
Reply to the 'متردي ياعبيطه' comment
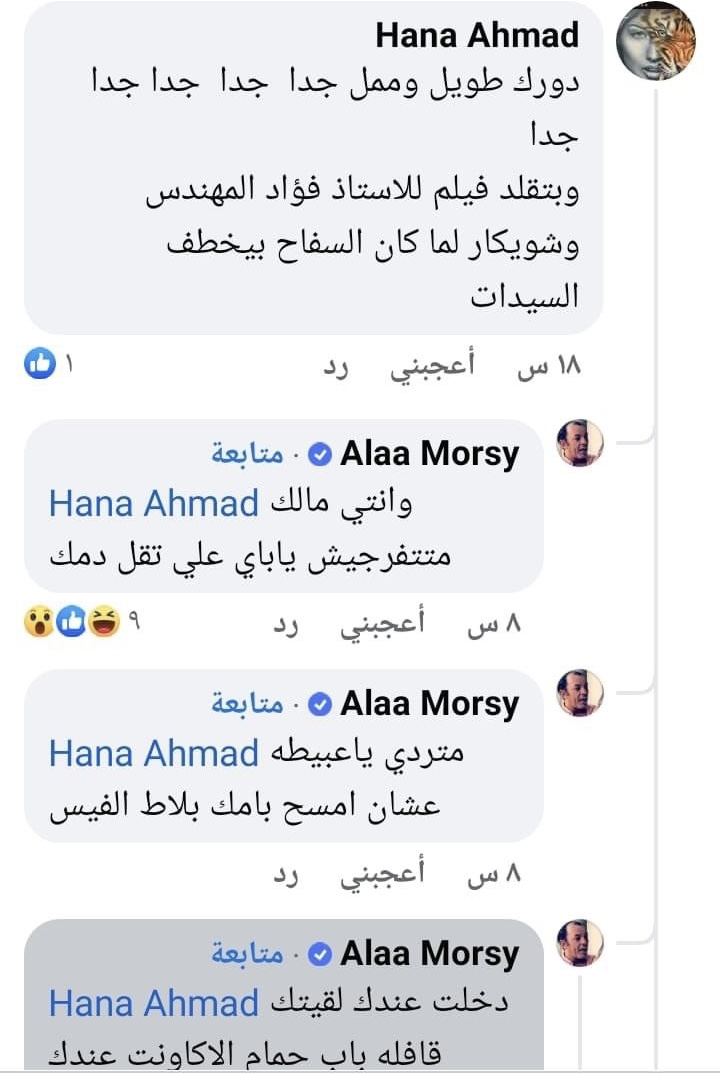pyautogui.click(x=286, y=875)
